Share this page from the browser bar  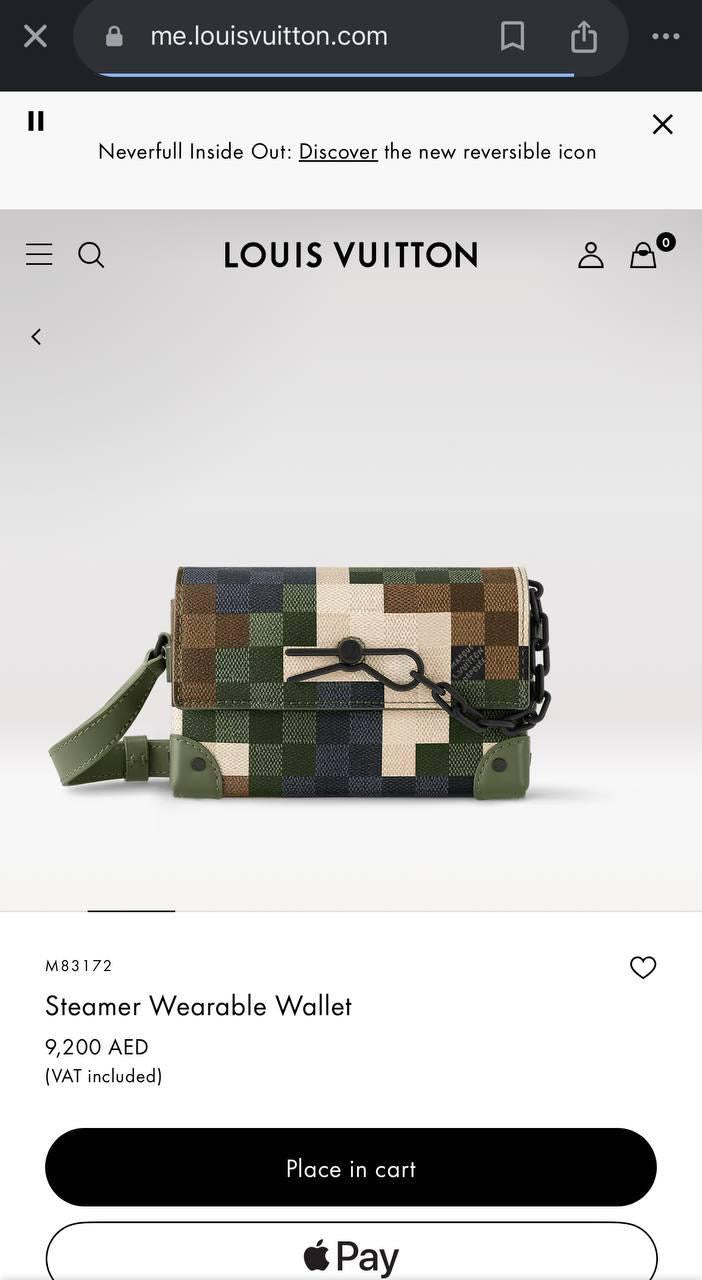pos(584,37)
